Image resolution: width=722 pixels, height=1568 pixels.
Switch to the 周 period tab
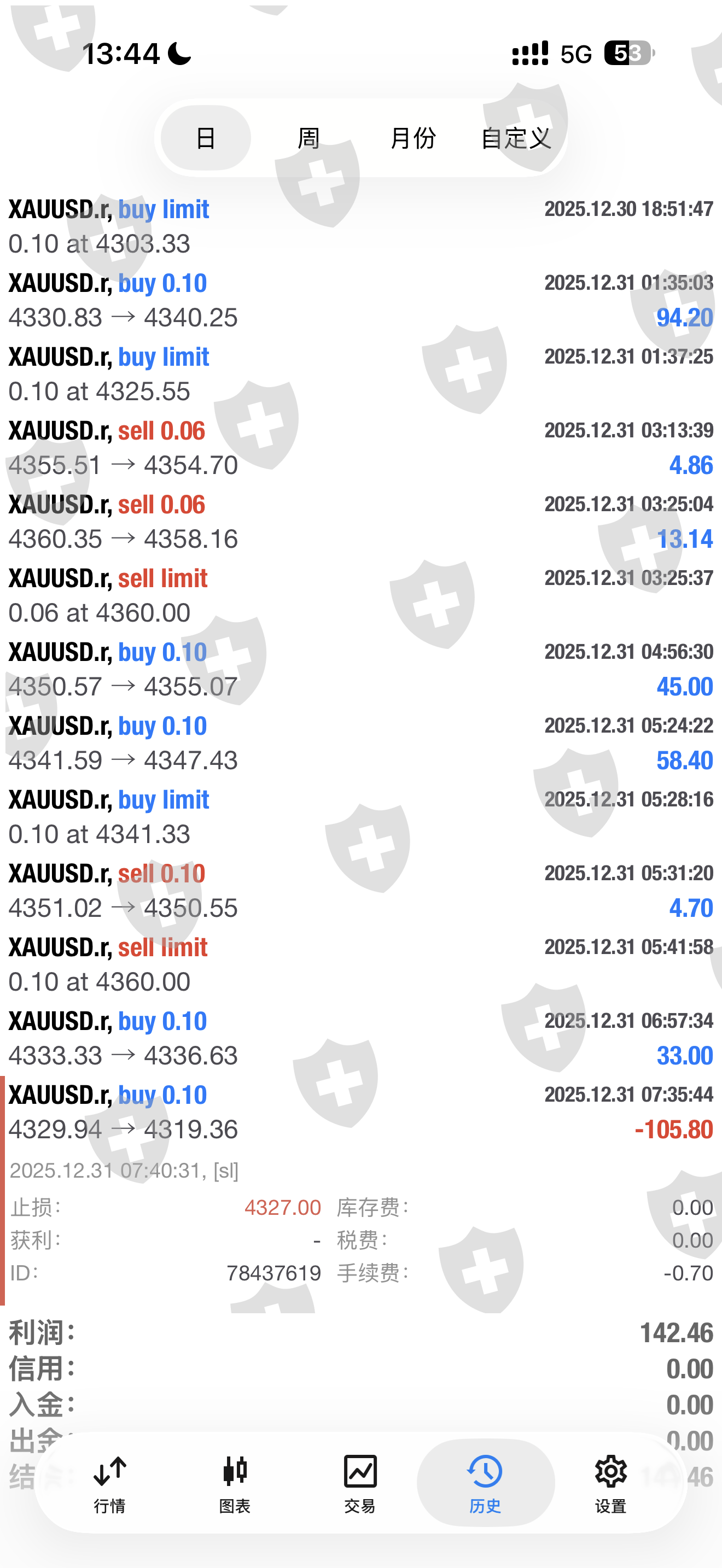(x=308, y=138)
